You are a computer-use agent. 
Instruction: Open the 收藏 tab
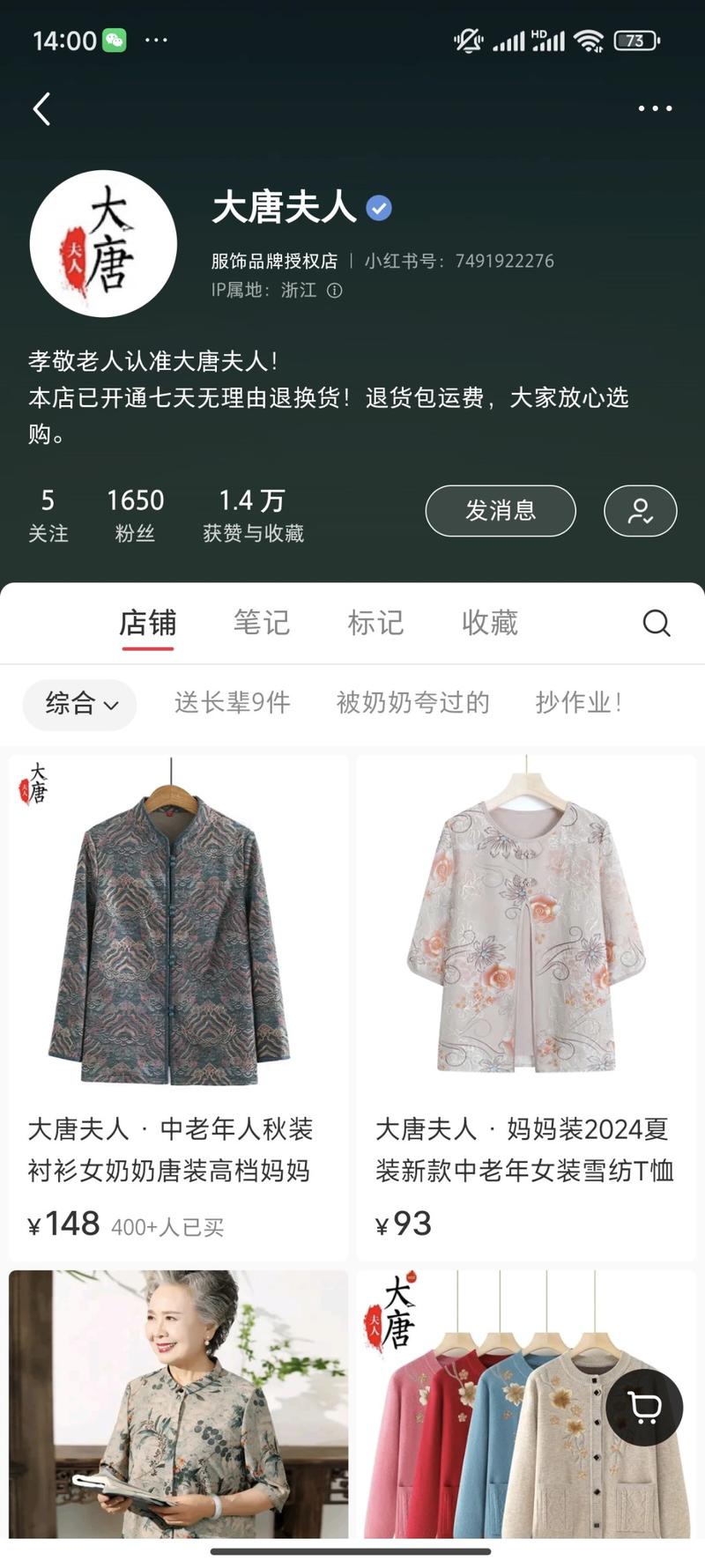[490, 623]
